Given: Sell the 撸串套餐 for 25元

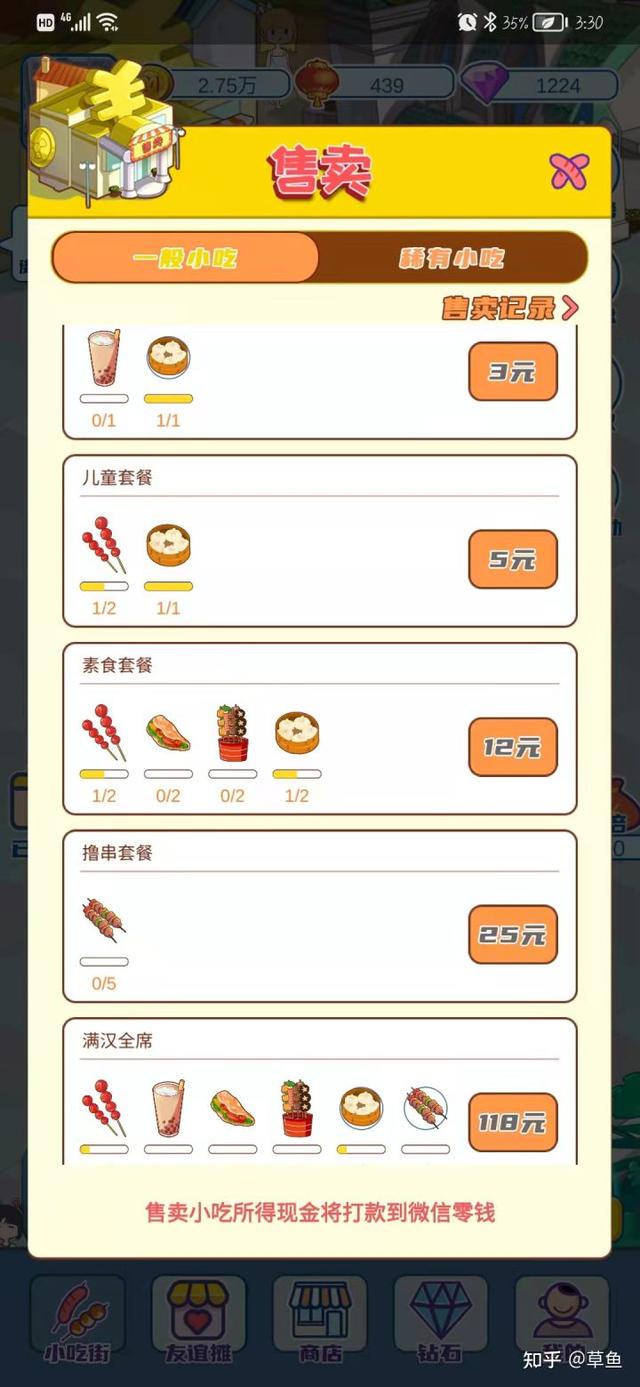Looking at the screenshot, I should (512, 935).
